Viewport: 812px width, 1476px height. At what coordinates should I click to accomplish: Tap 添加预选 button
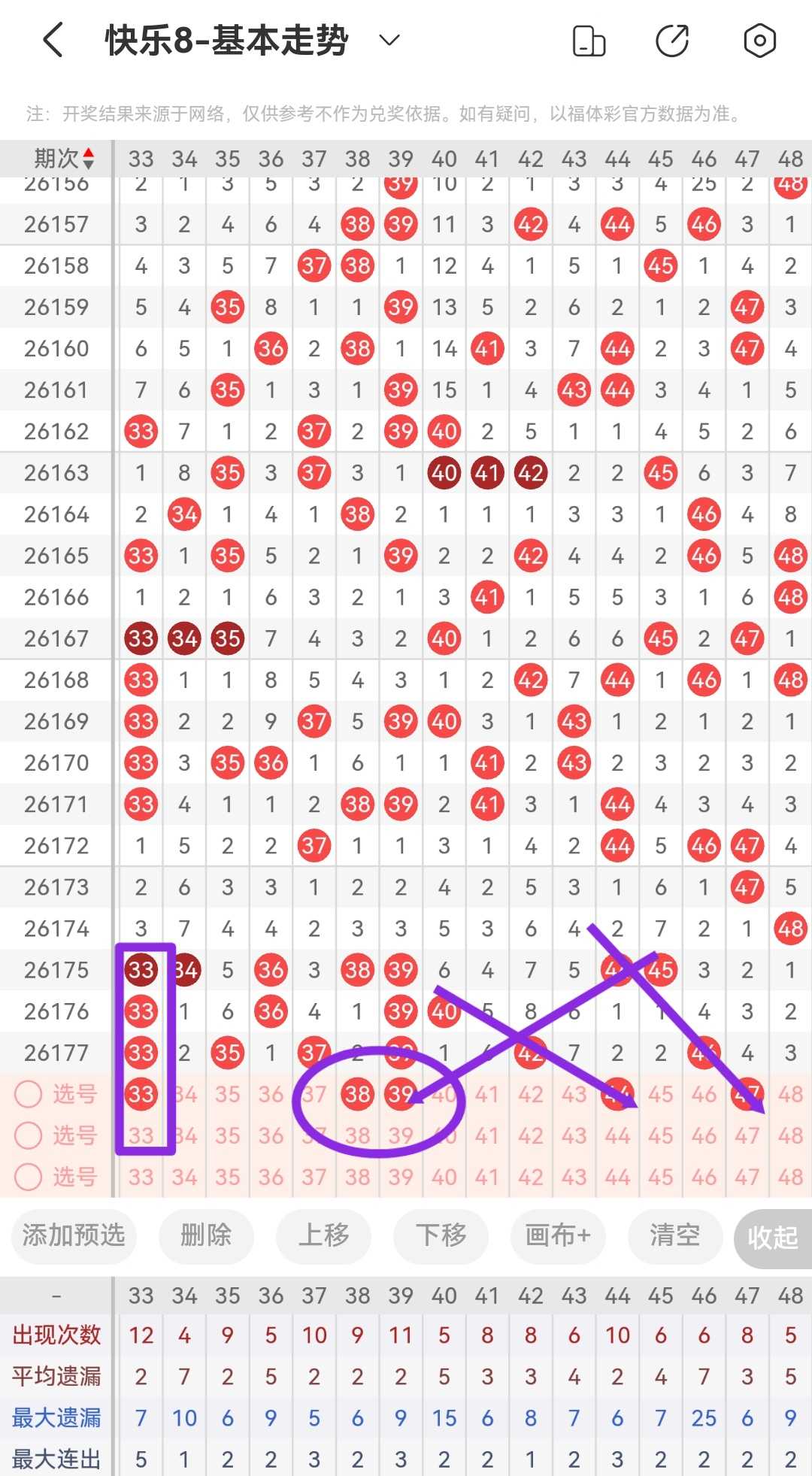74,1235
